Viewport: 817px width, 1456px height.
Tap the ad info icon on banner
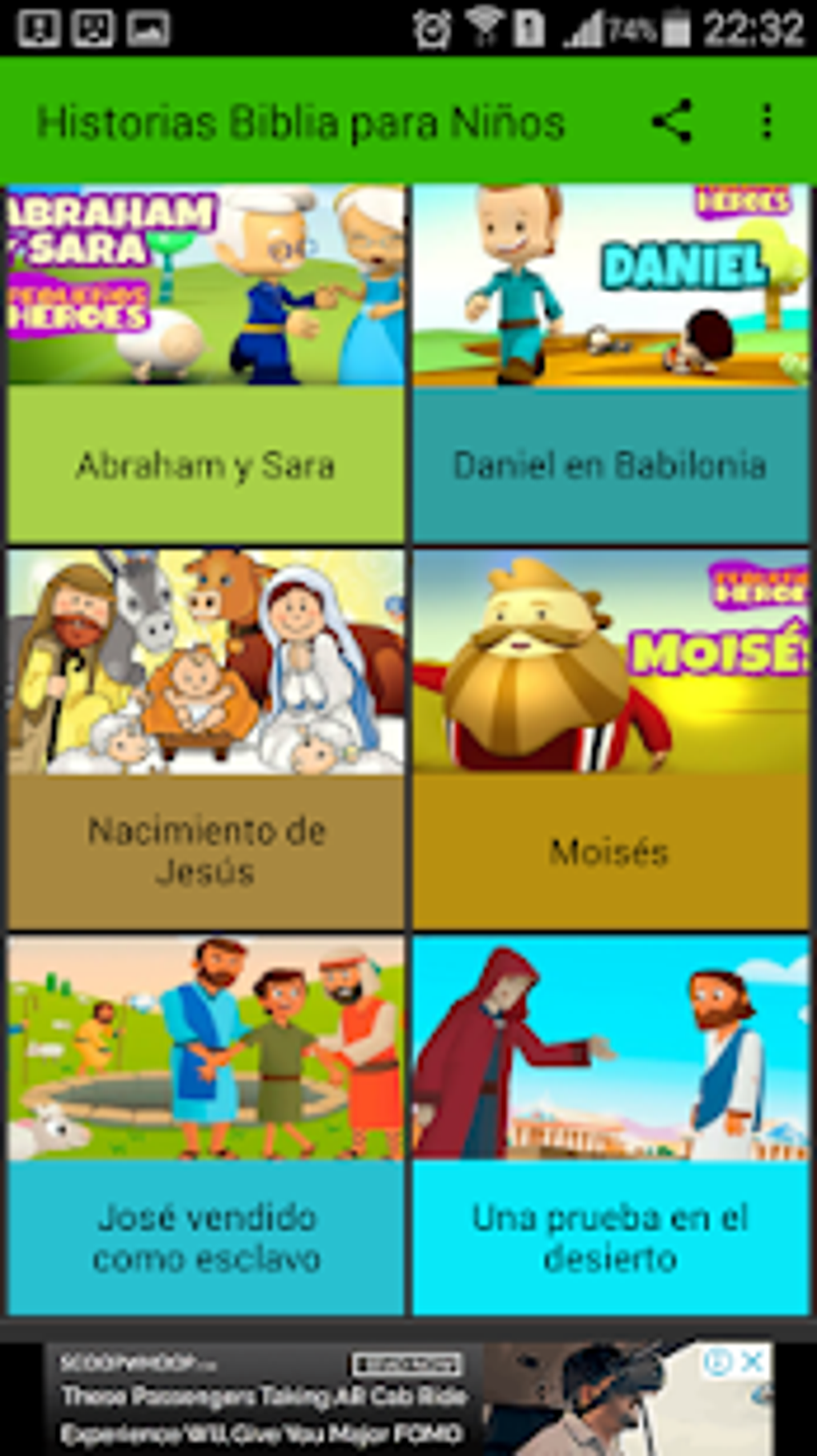point(719,1361)
